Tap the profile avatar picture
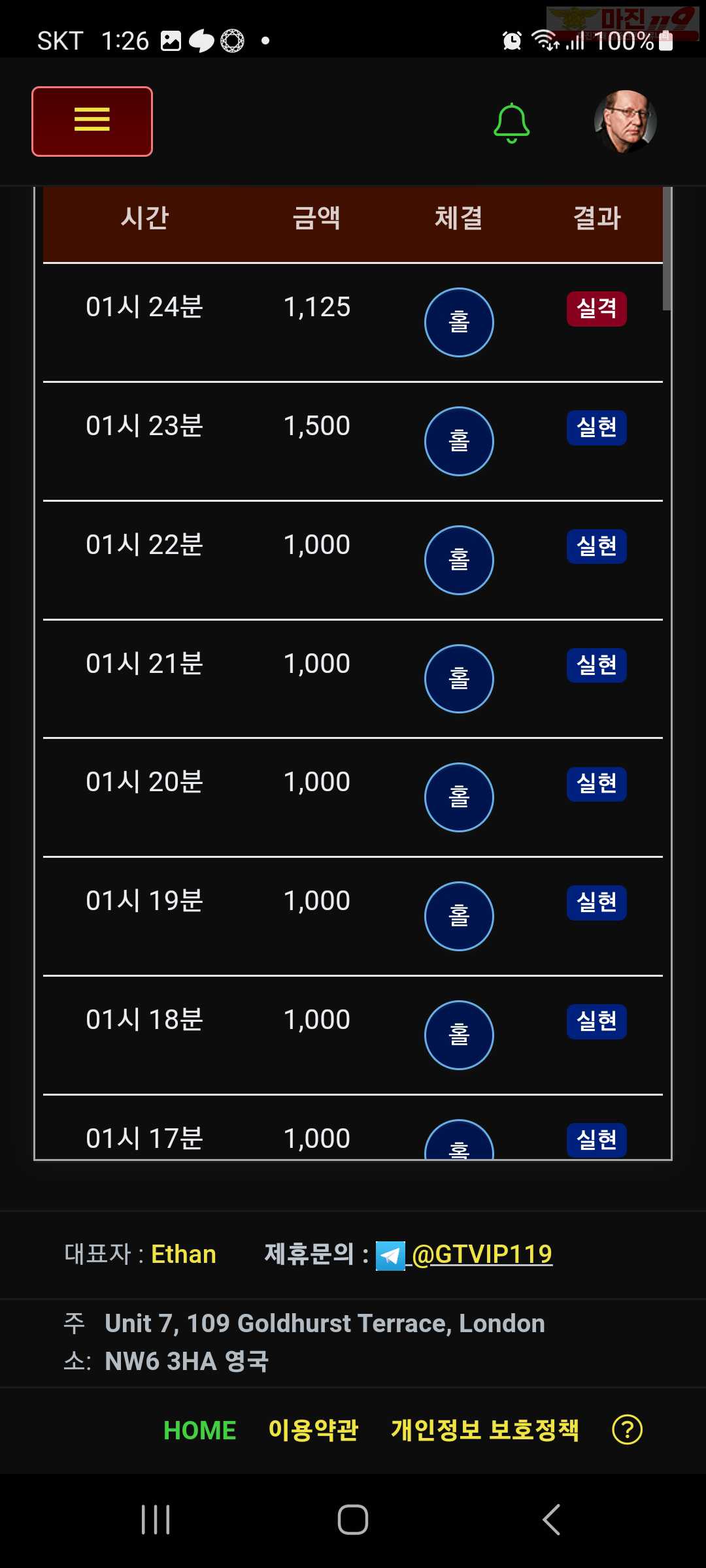Screen dimensions: 706x1568 625,122
